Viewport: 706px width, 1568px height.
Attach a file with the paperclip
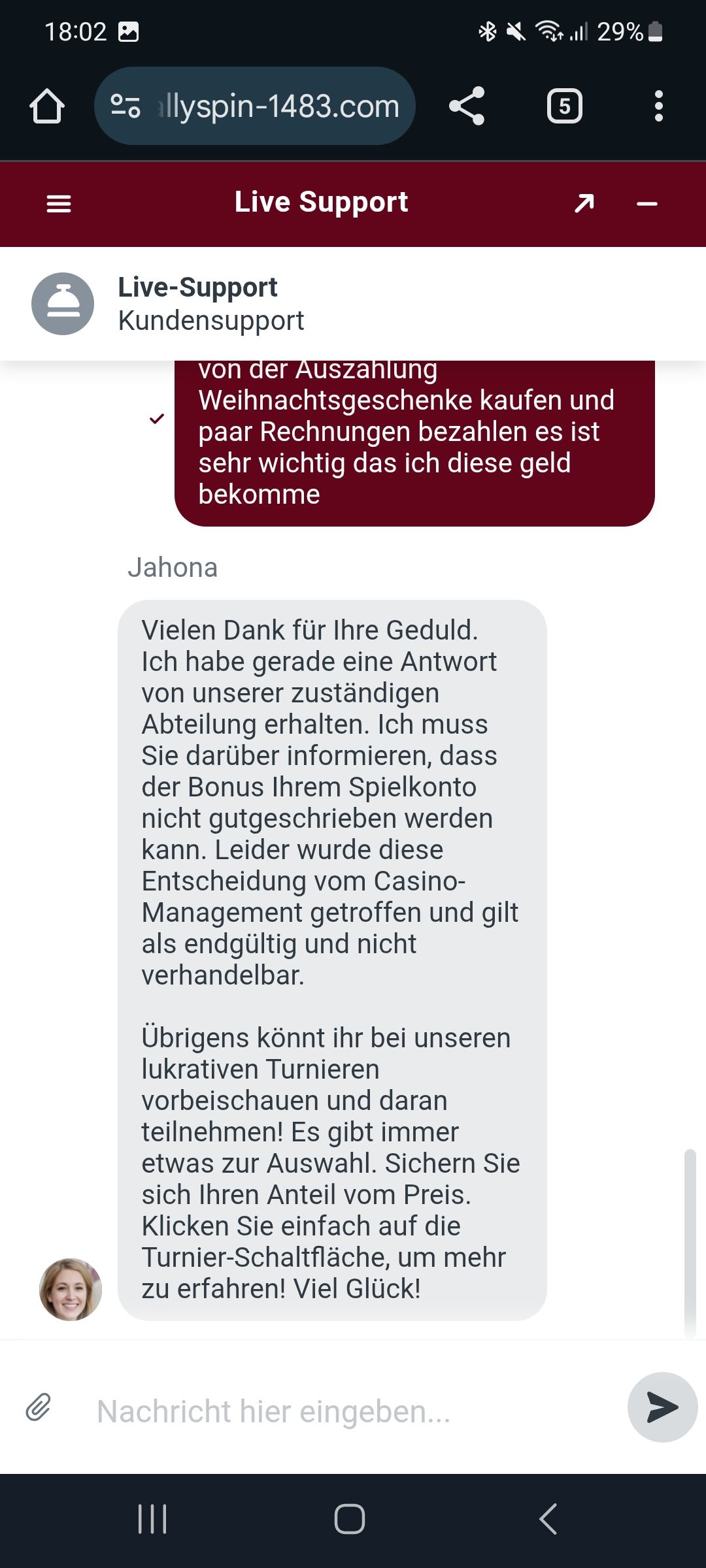[39, 1407]
